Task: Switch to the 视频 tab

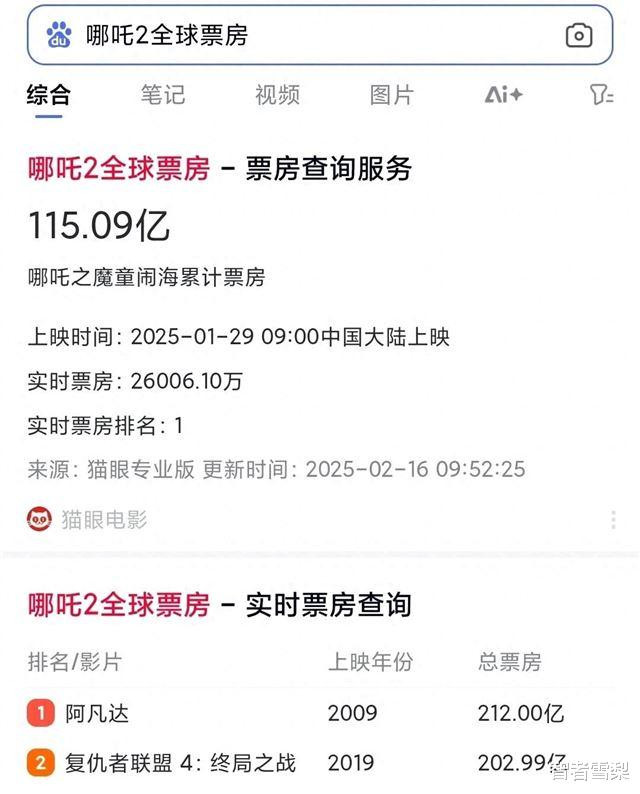Action: (x=277, y=95)
